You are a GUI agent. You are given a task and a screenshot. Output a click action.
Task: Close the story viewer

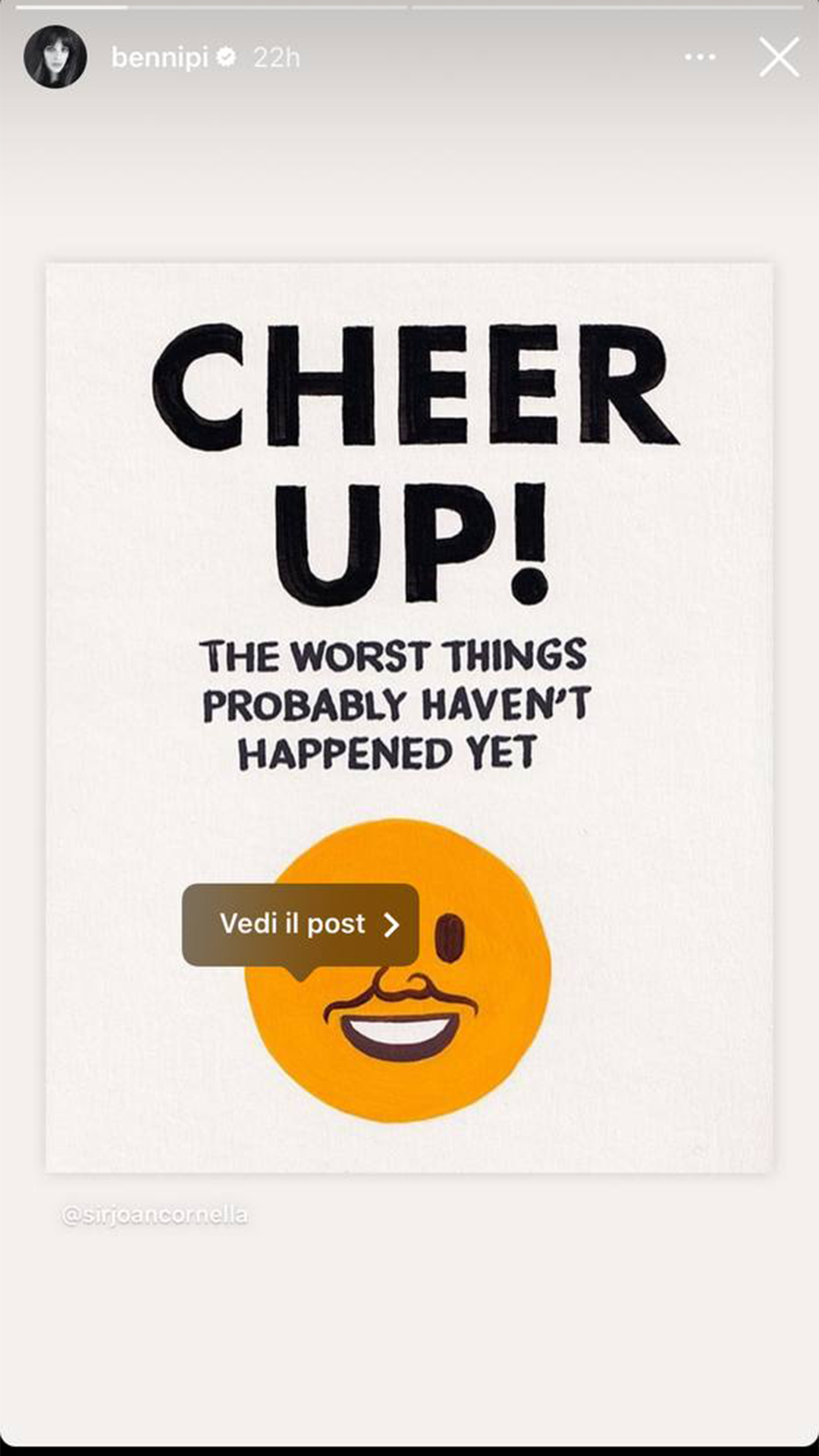[x=779, y=57]
